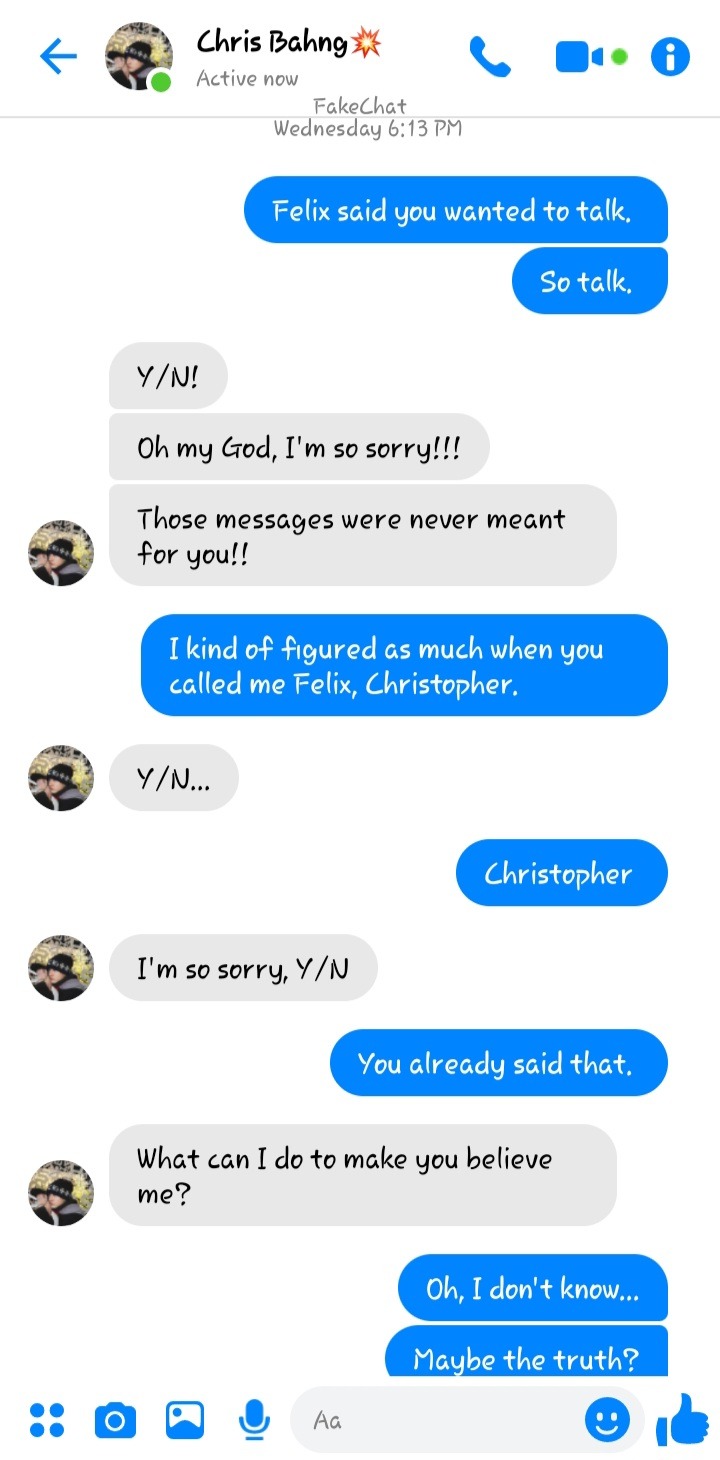Open the photo gallery picker
The width and height of the screenshot is (720, 1460).
click(x=185, y=1419)
